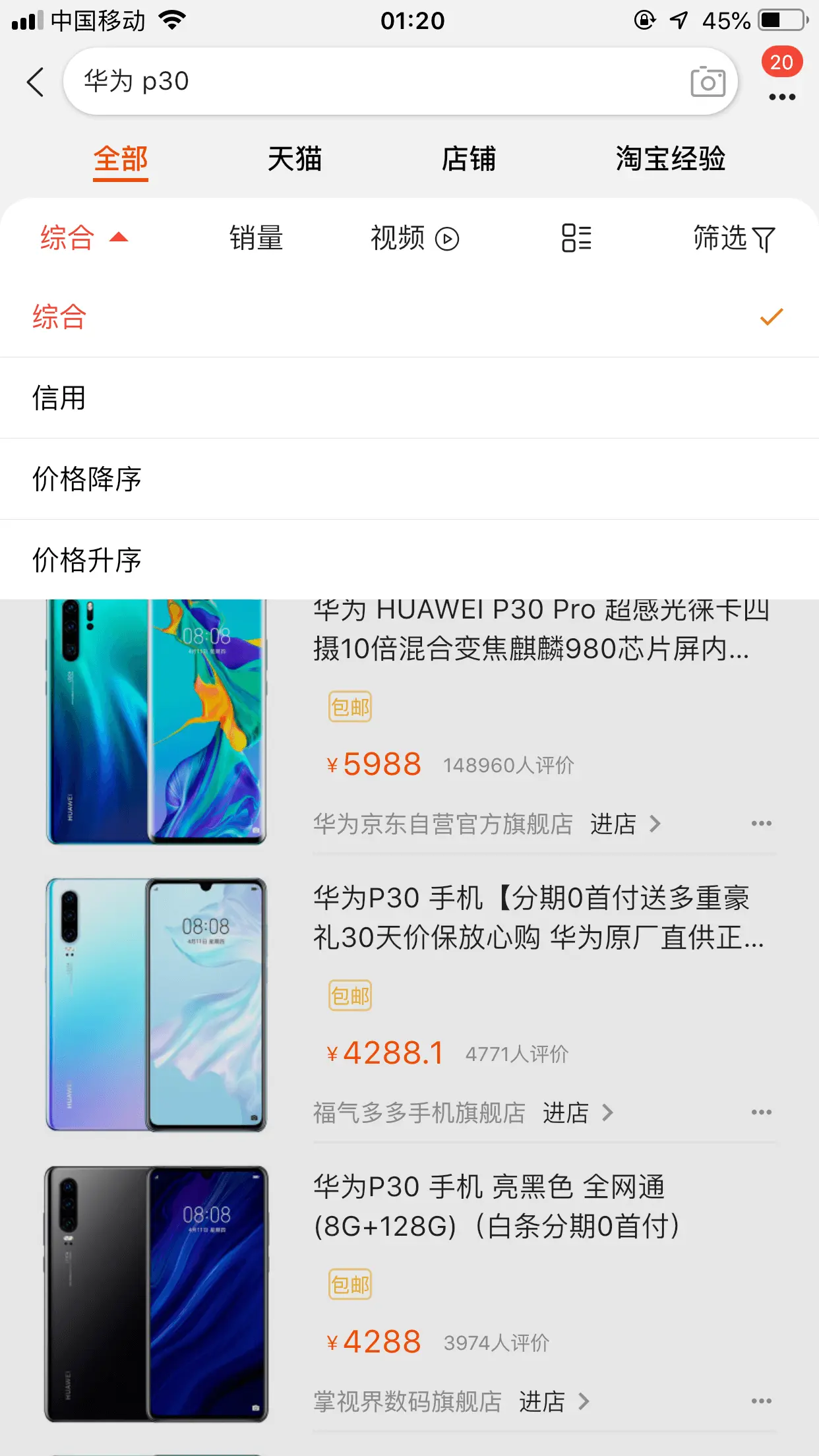Enter 华为京东自营官方旗舰店 store
The image size is (819, 1456).
pos(624,824)
